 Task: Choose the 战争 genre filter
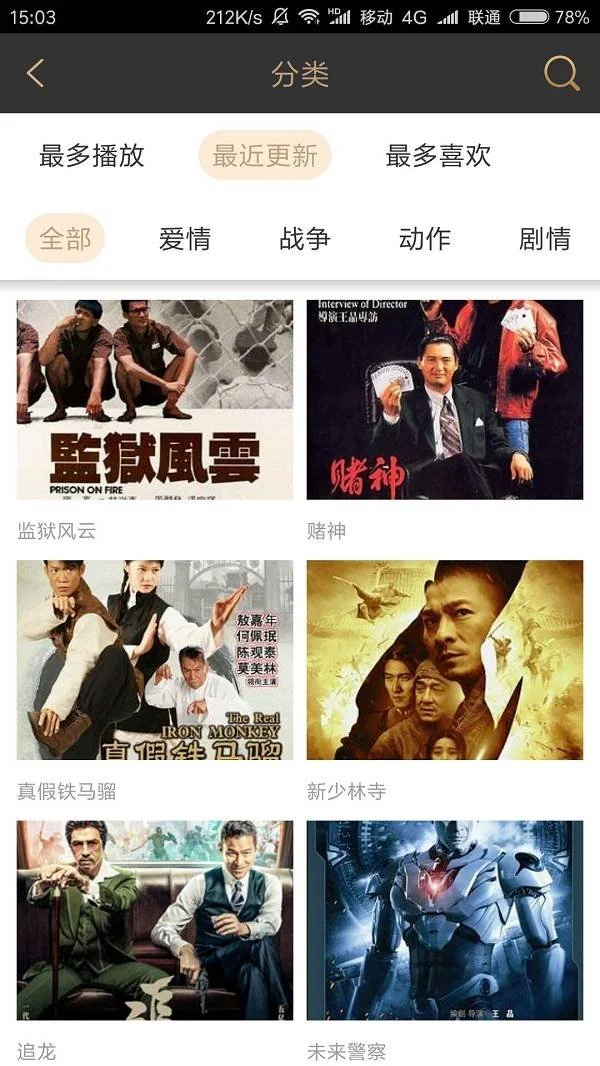pos(305,239)
